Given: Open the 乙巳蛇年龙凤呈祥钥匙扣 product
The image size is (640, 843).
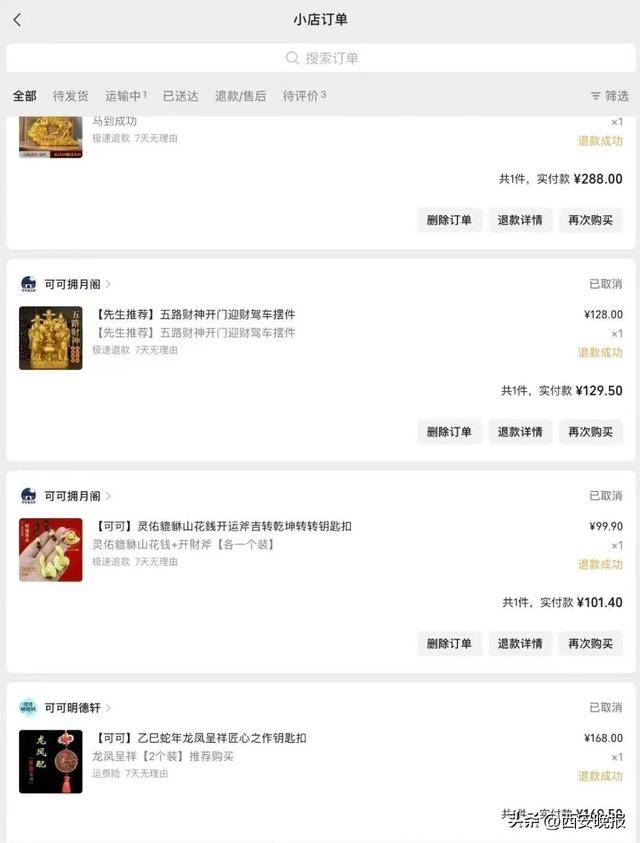Looking at the screenshot, I should pos(200,738).
